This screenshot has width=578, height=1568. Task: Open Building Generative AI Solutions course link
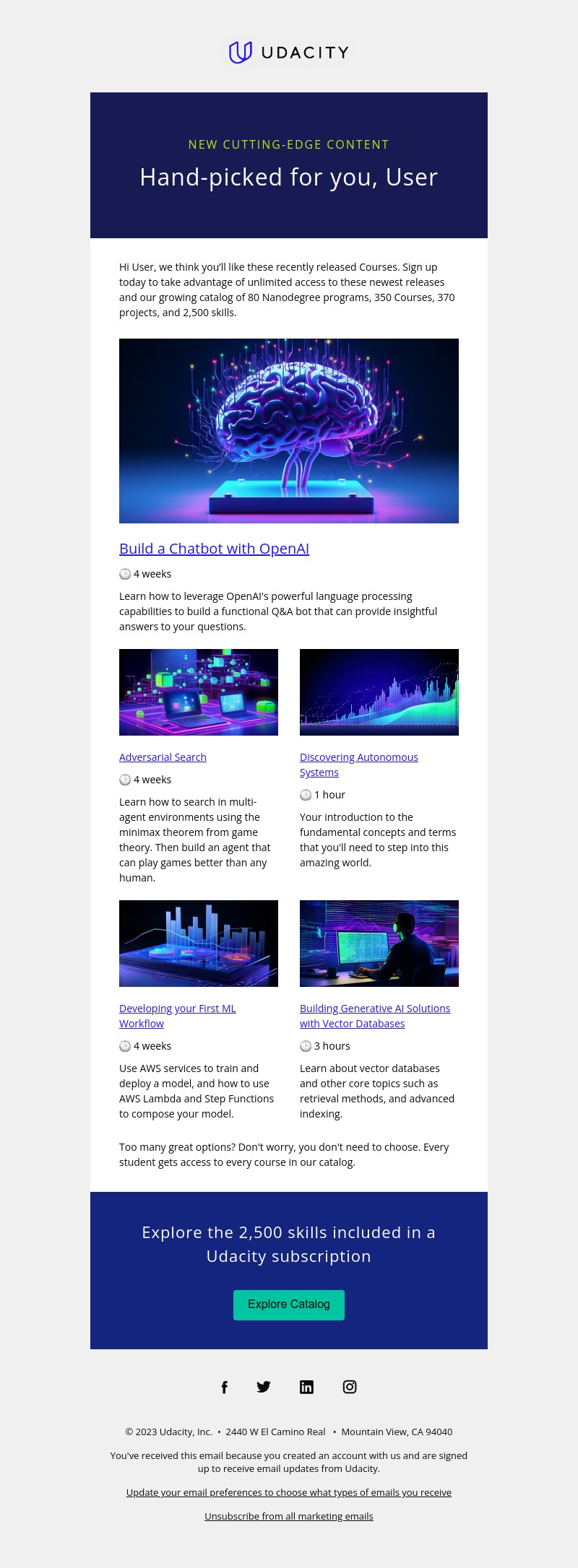374,1009
